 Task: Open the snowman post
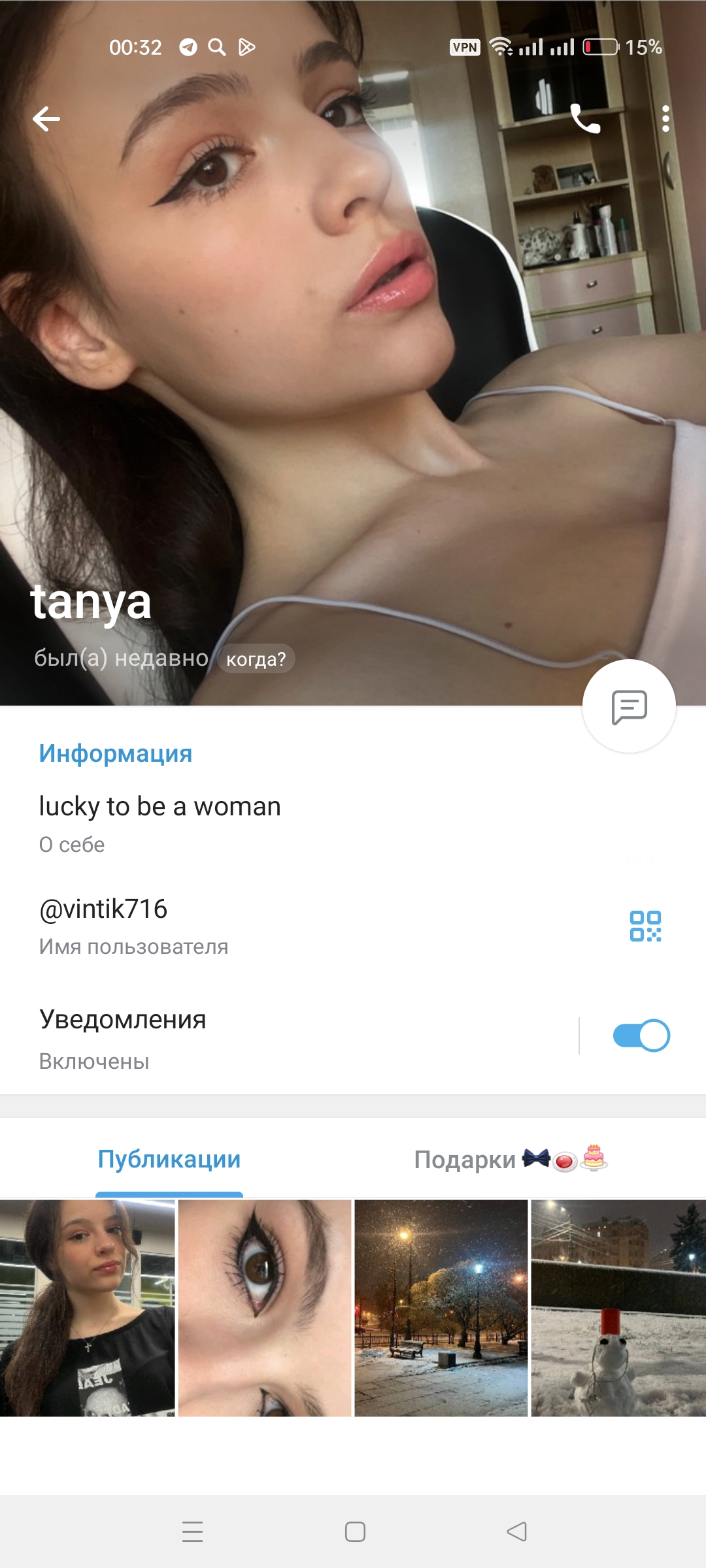[x=618, y=1308]
